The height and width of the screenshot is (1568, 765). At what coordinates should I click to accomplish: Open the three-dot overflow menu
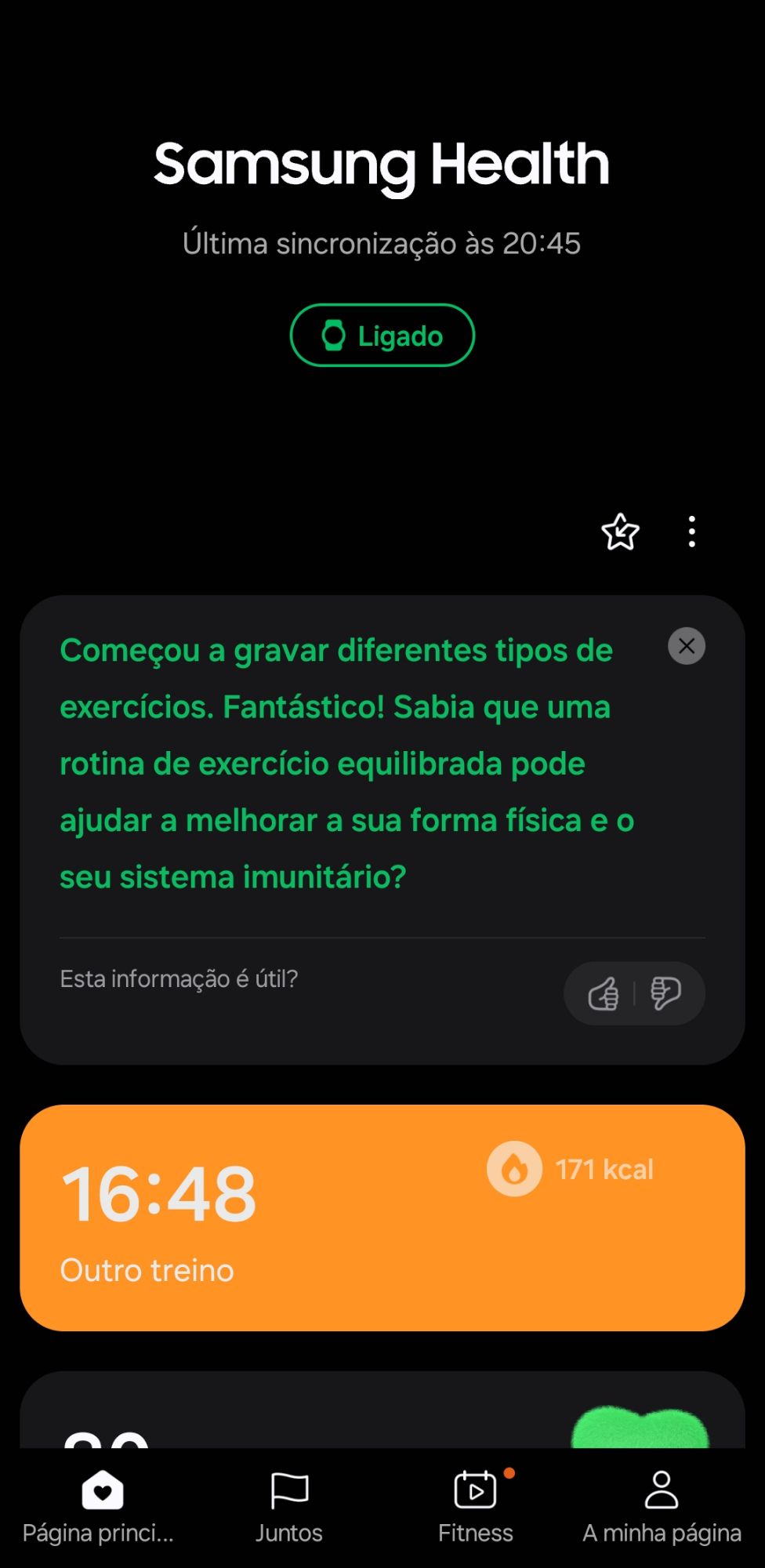click(x=691, y=532)
